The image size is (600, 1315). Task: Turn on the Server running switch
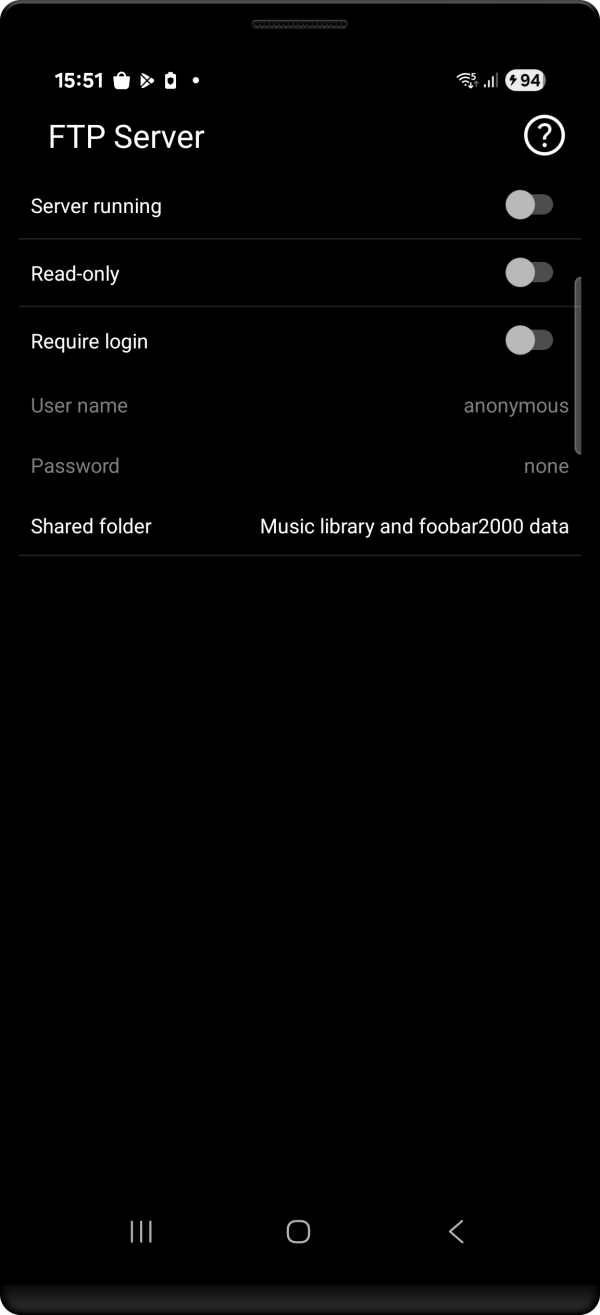coord(529,205)
